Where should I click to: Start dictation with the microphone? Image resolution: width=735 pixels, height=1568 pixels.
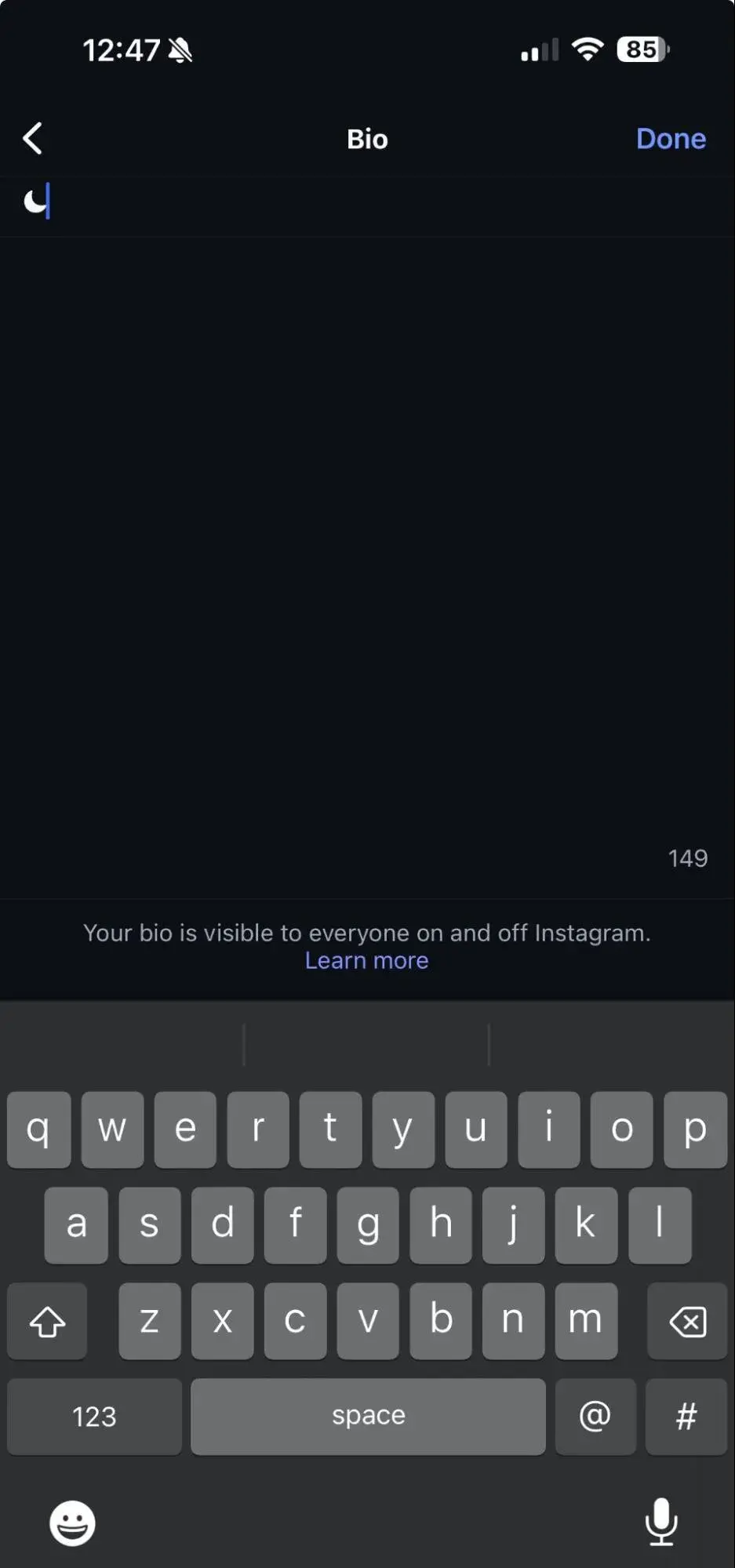(x=660, y=1521)
